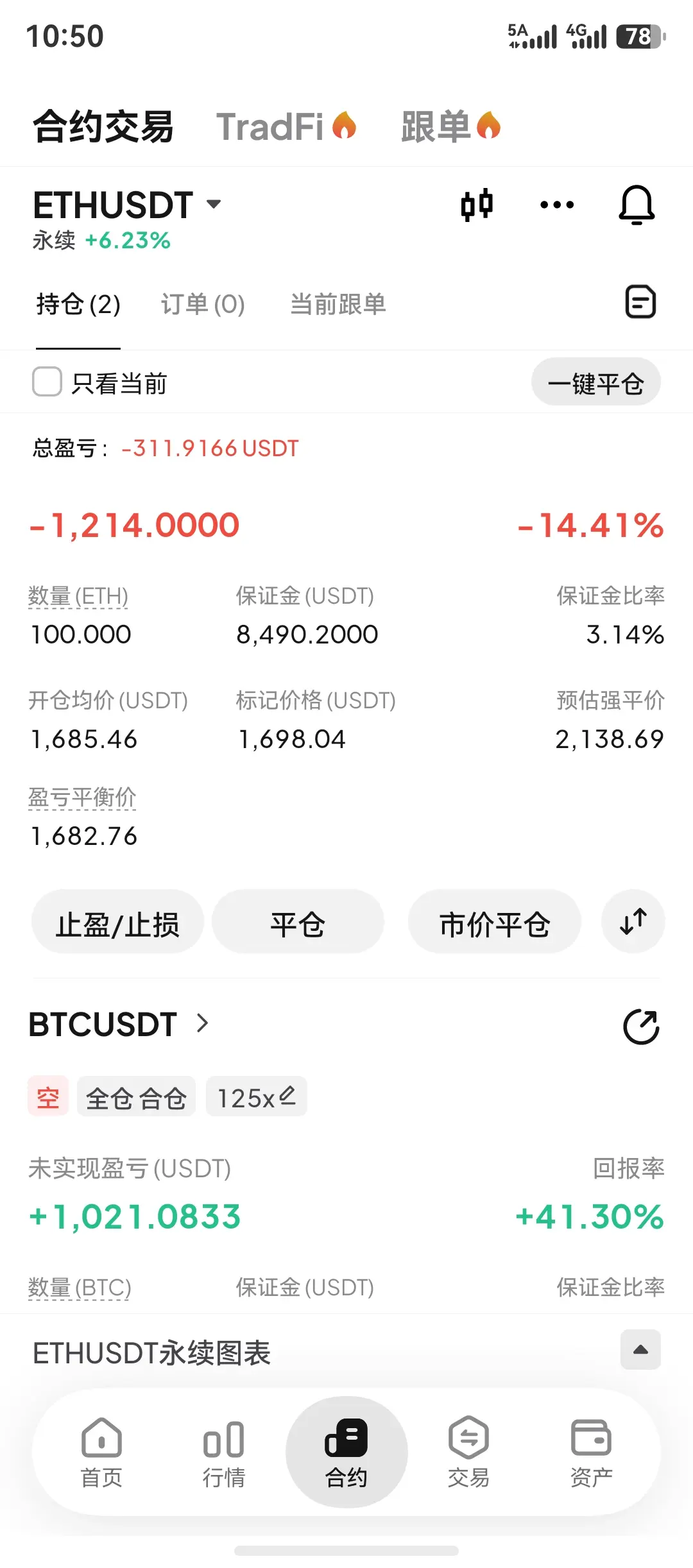Open the price alert bell
Image resolution: width=693 pixels, height=1568 pixels.
click(637, 205)
